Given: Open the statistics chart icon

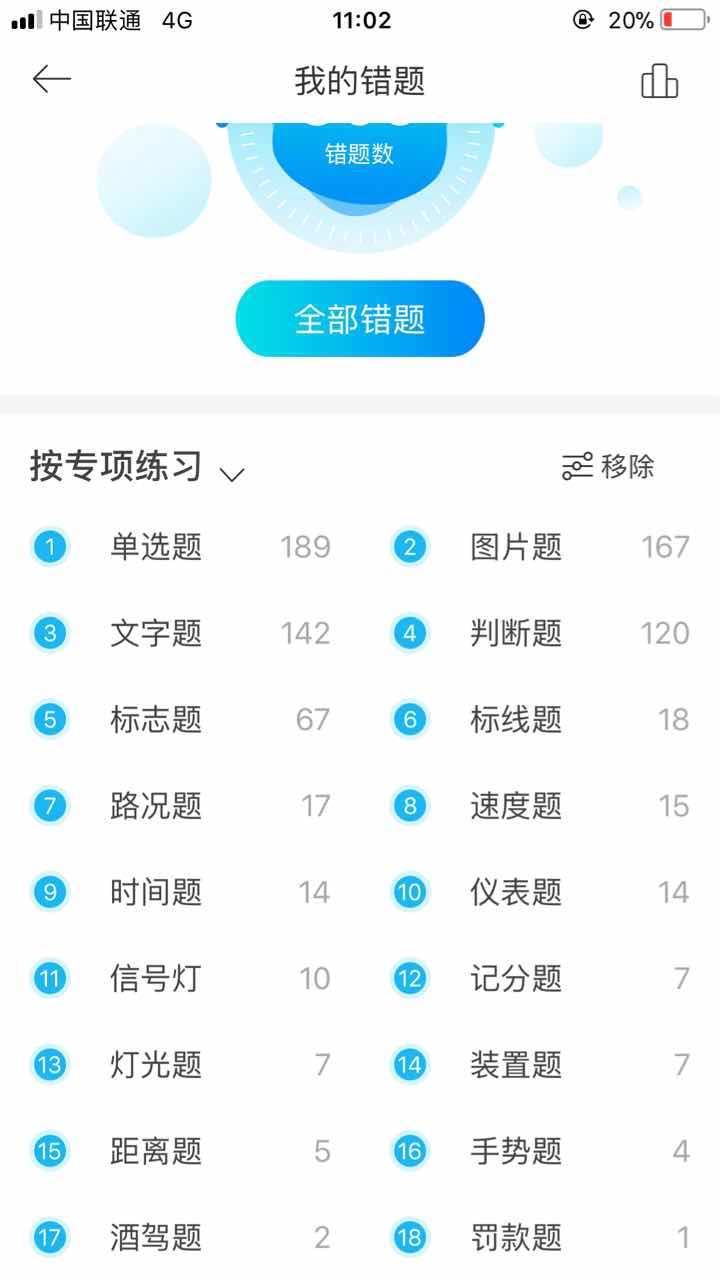Looking at the screenshot, I should [659, 80].
